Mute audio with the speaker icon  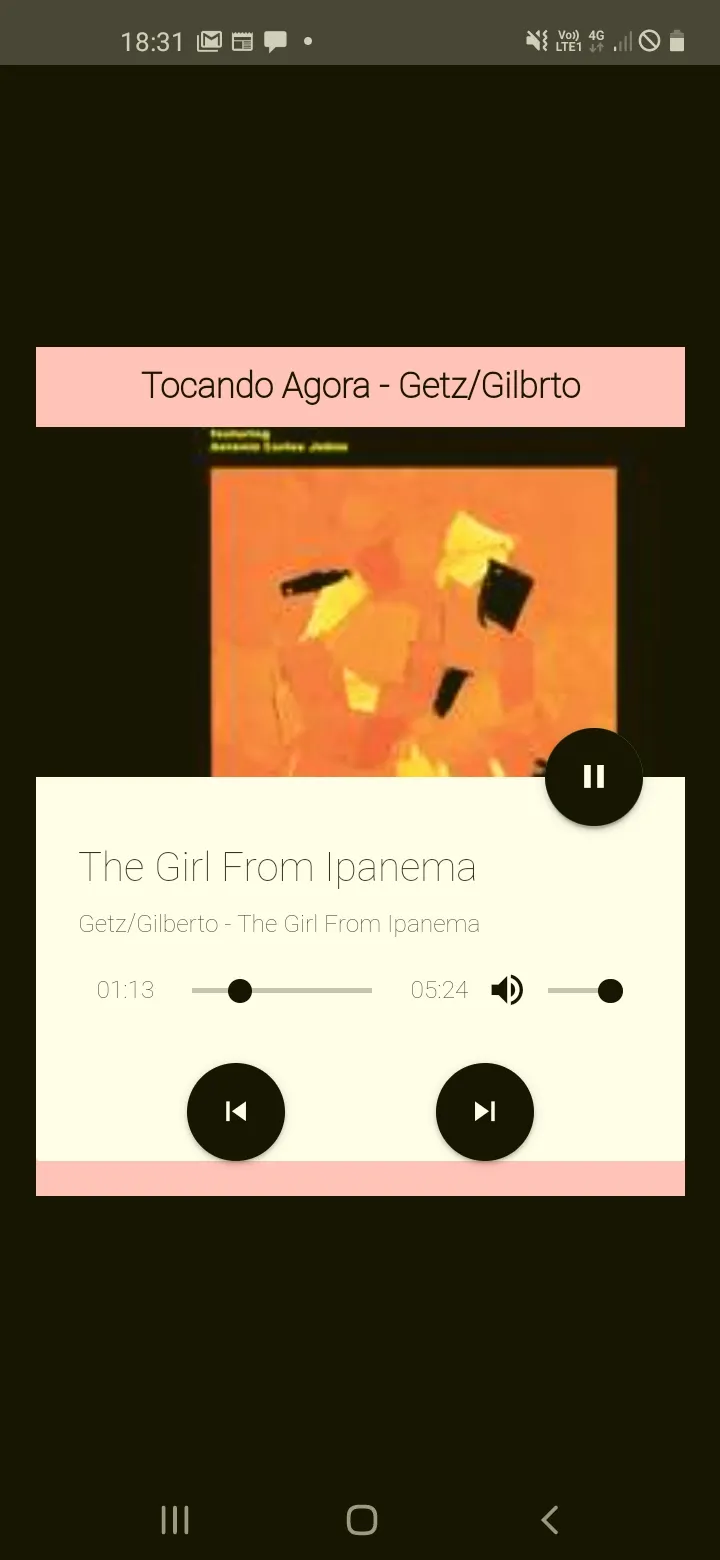coord(507,991)
